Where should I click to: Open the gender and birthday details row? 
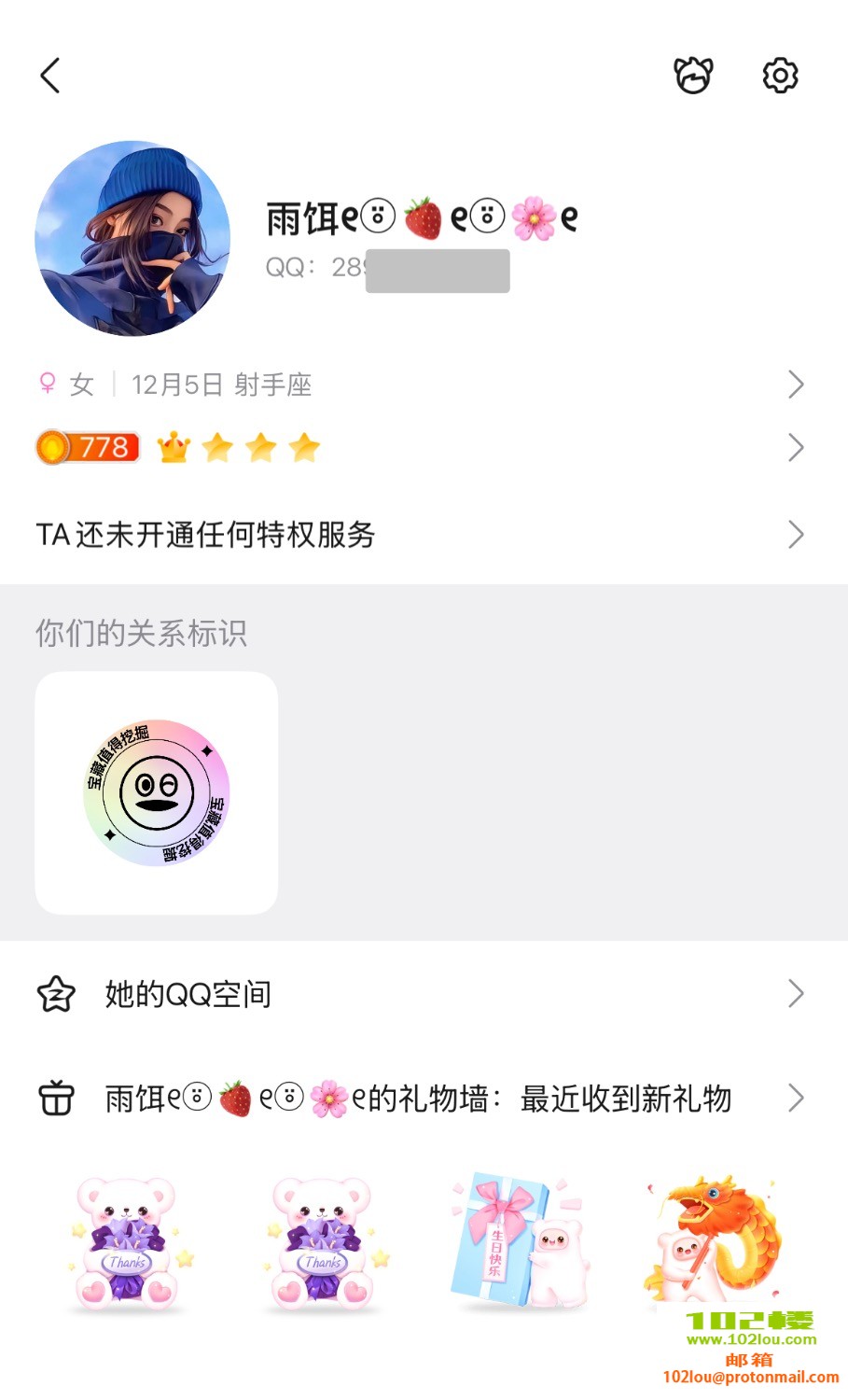(420, 385)
